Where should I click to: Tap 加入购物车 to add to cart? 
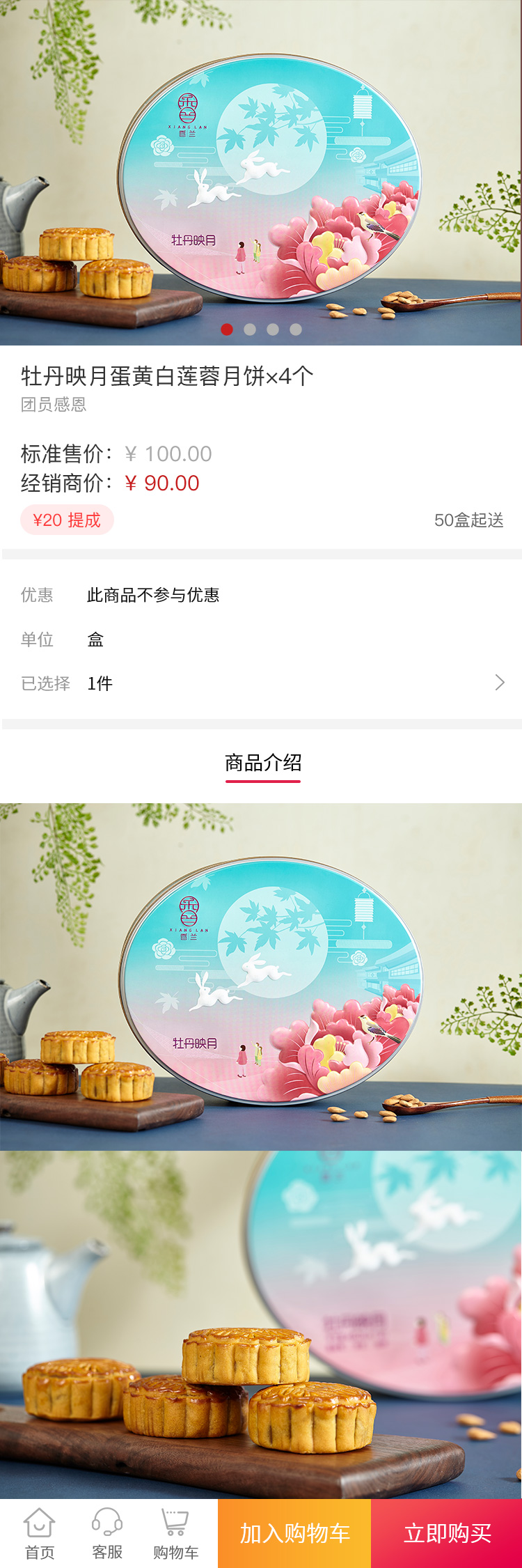[x=294, y=1533]
